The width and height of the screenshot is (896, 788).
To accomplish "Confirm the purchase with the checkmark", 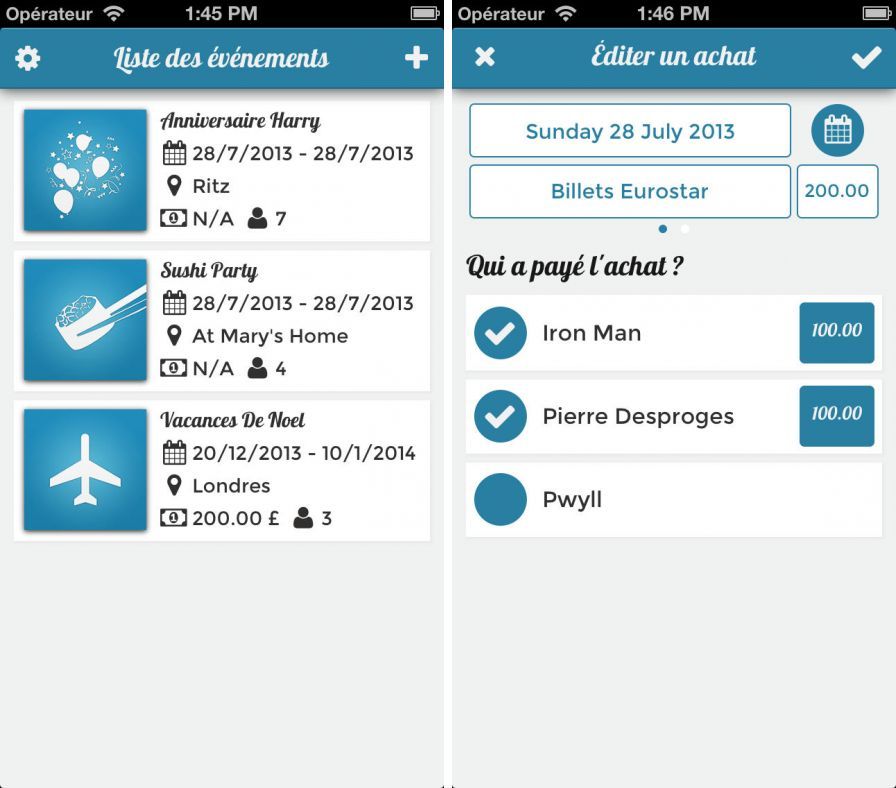I will tap(866, 58).
